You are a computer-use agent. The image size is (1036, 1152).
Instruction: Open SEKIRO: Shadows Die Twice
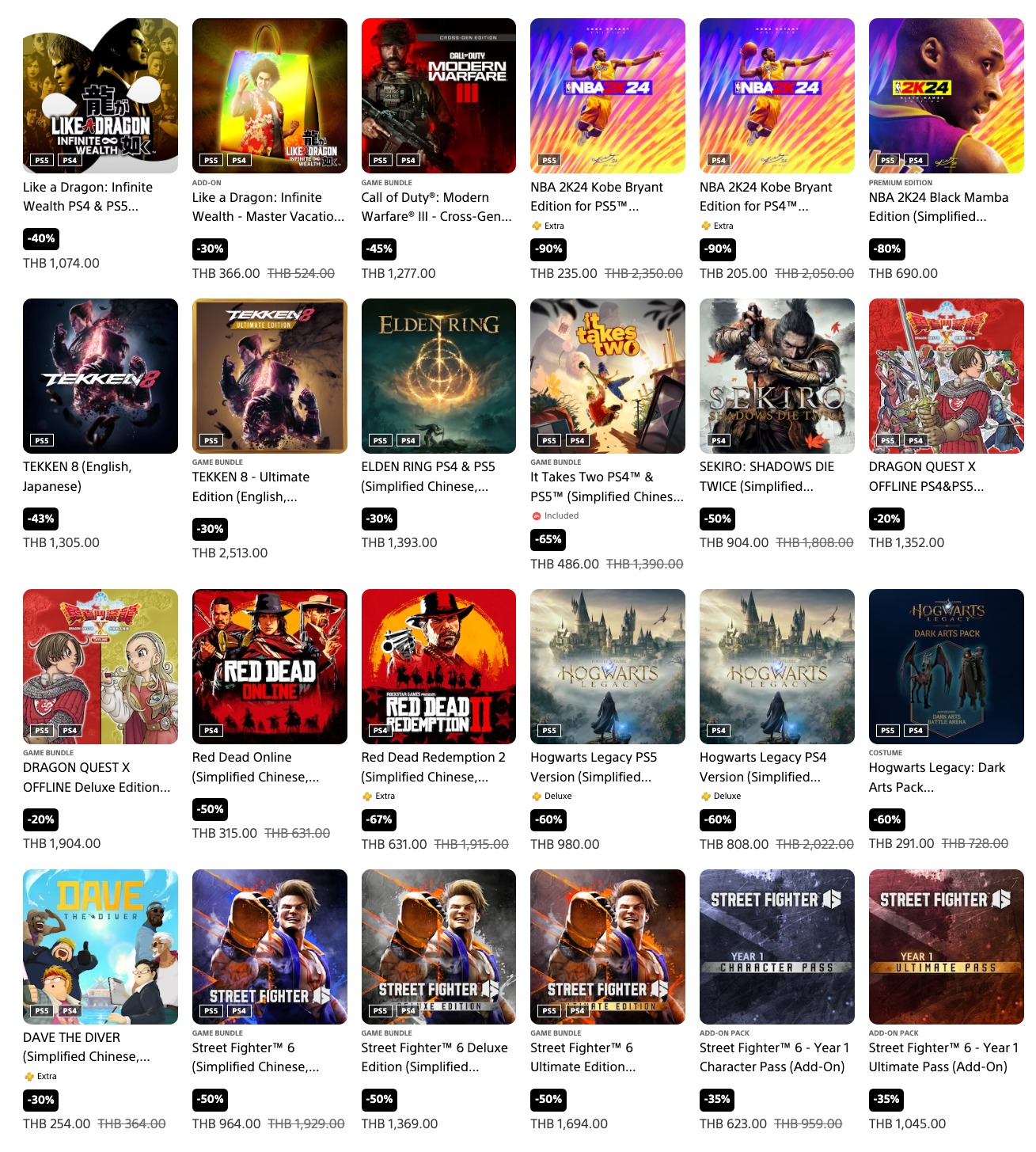coord(776,376)
